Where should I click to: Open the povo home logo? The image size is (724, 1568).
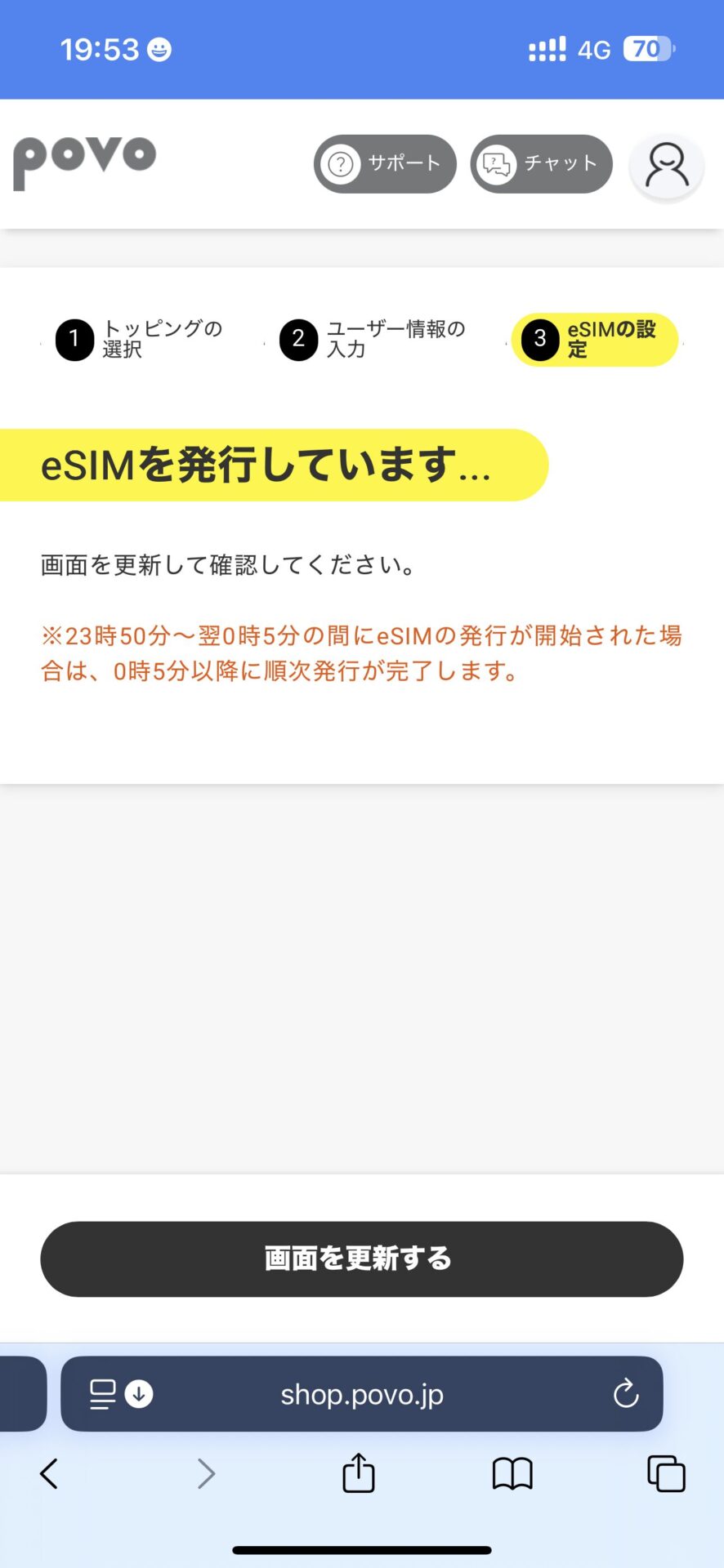coord(85,162)
